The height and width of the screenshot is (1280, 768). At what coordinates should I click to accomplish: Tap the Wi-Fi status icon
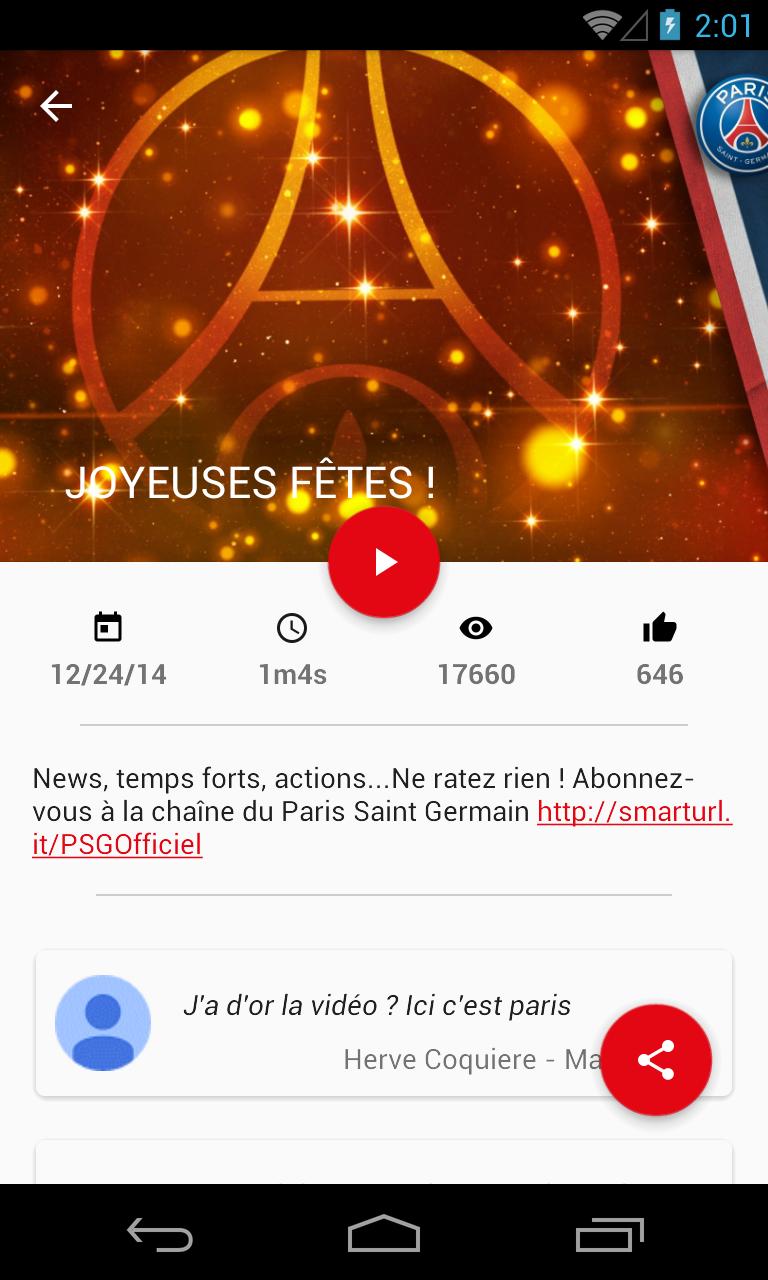click(x=600, y=25)
